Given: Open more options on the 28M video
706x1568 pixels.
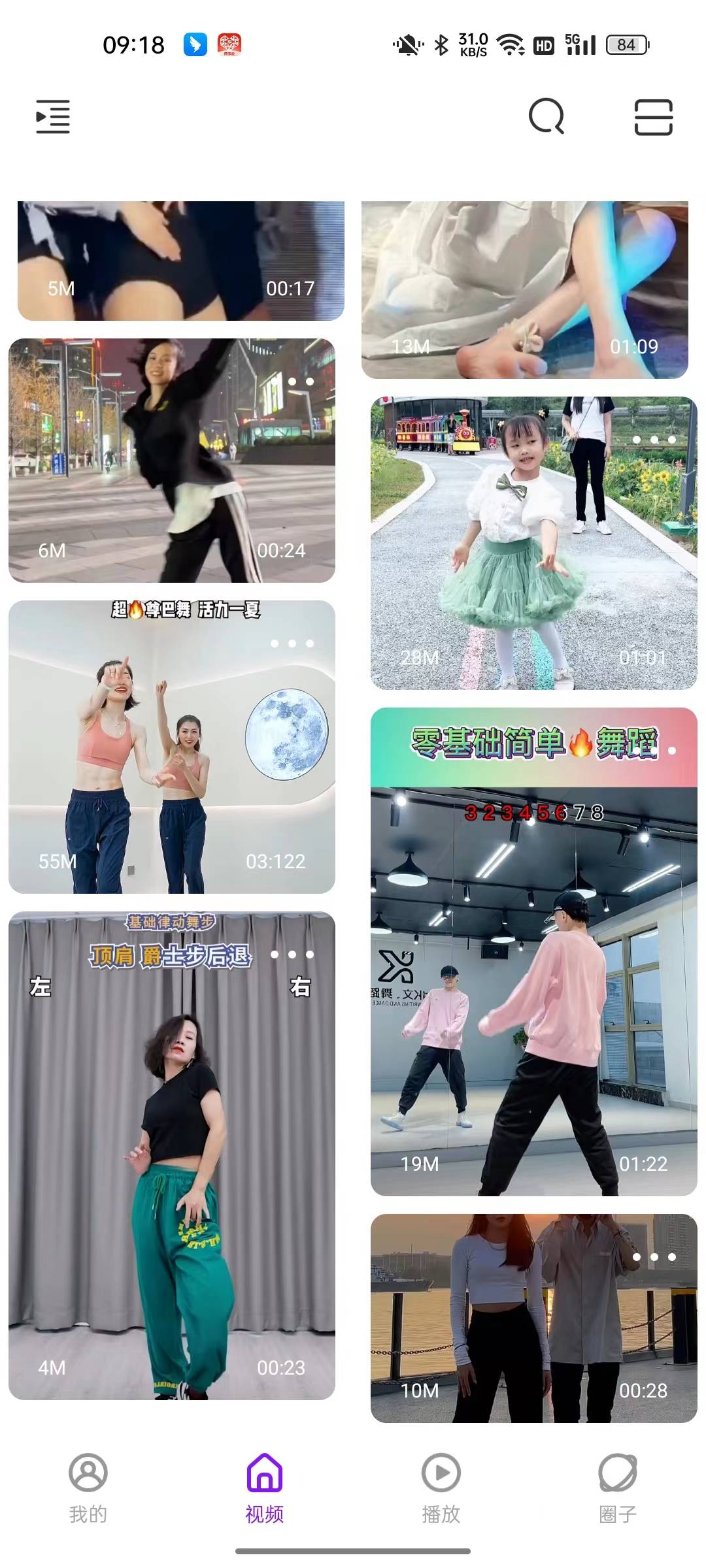Looking at the screenshot, I should point(654,440).
